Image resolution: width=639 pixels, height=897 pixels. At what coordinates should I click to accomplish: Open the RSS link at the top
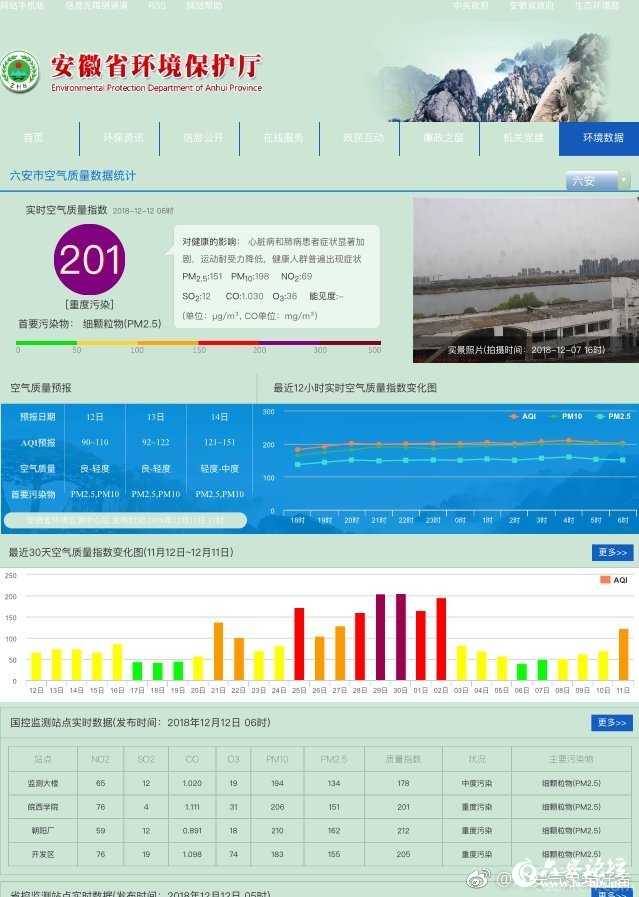click(x=157, y=5)
